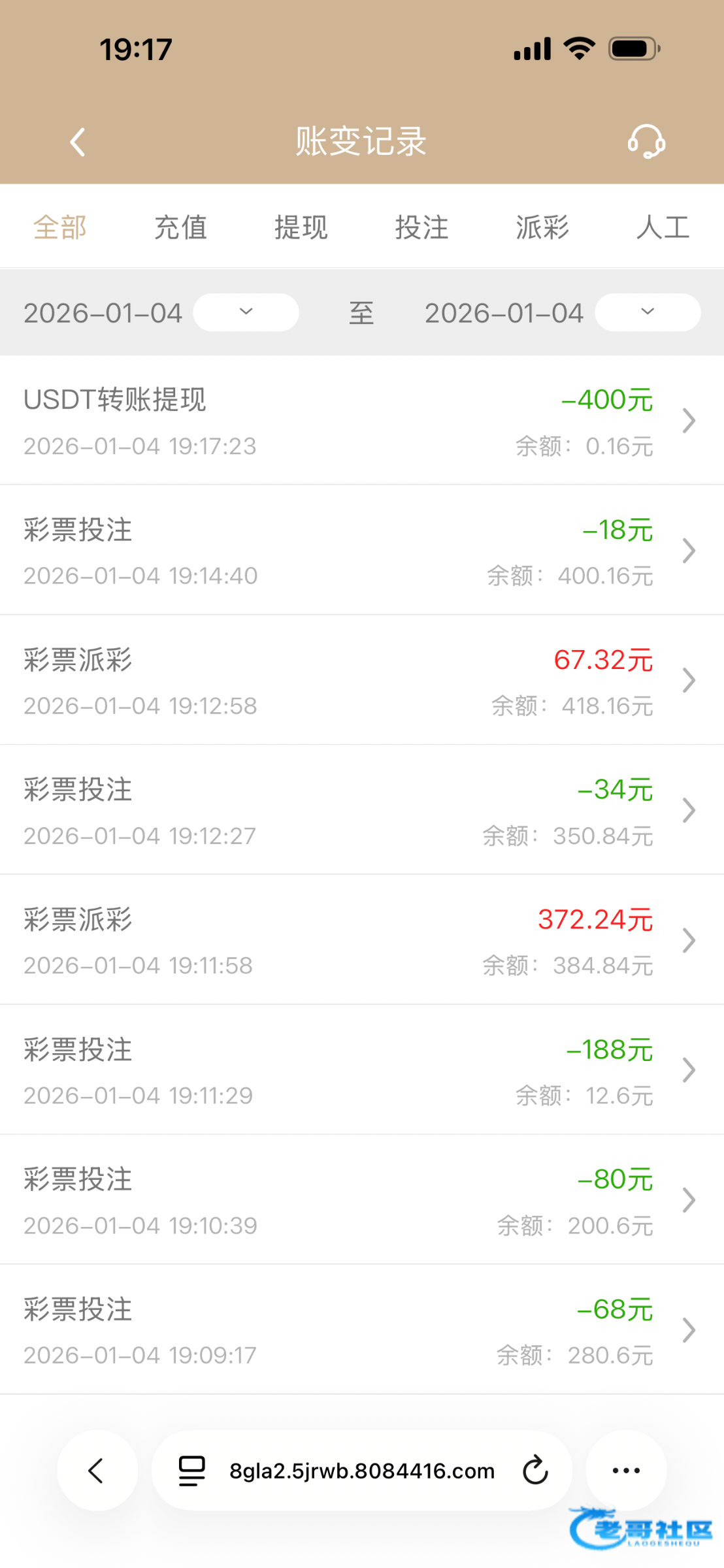The image size is (724, 1568).
Task: Open the USDT转账提现 -400元 record
Action: click(x=361, y=421)
